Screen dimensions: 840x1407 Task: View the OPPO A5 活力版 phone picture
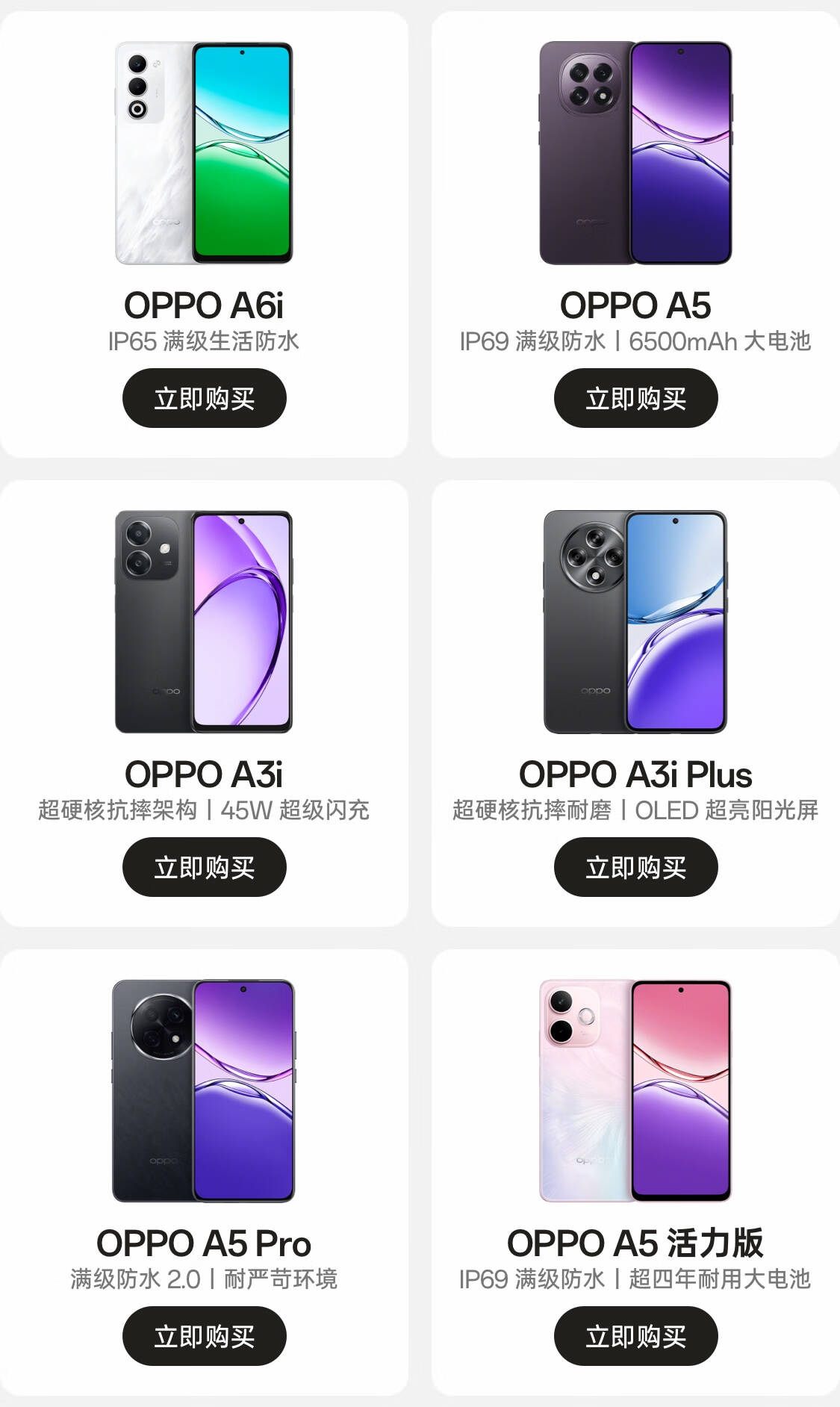(x=635, y=1090)
